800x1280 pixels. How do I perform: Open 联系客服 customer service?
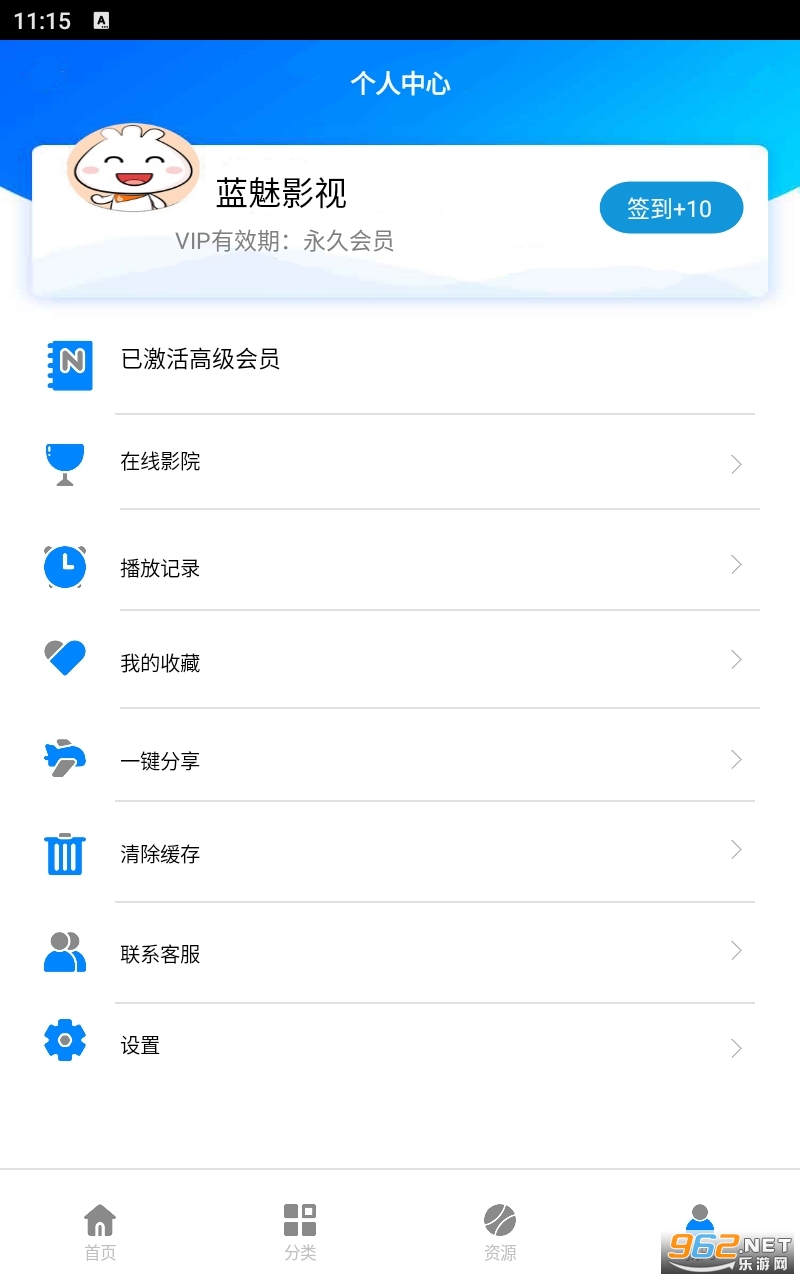tap(400, 954)
